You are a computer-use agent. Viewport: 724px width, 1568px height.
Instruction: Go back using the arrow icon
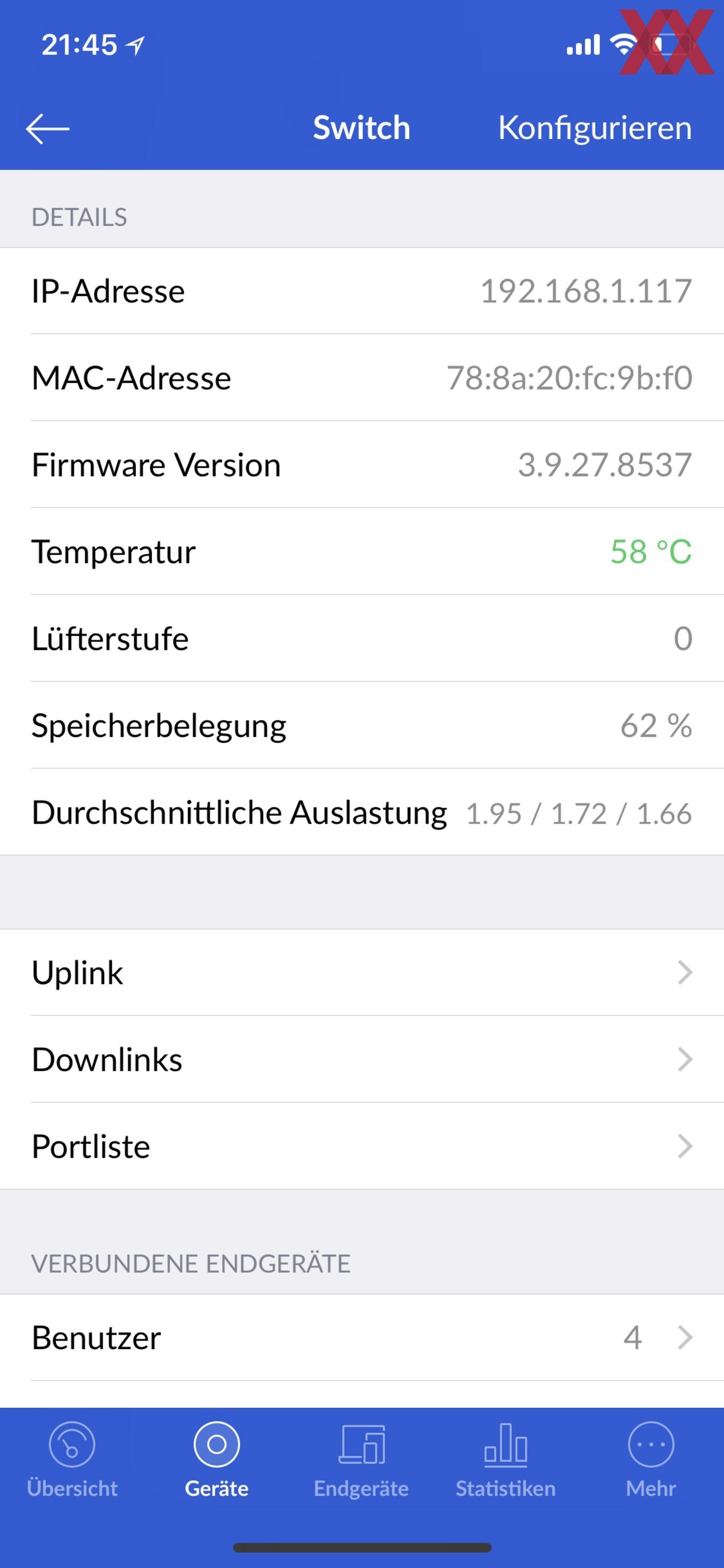[x=47, y=128]
